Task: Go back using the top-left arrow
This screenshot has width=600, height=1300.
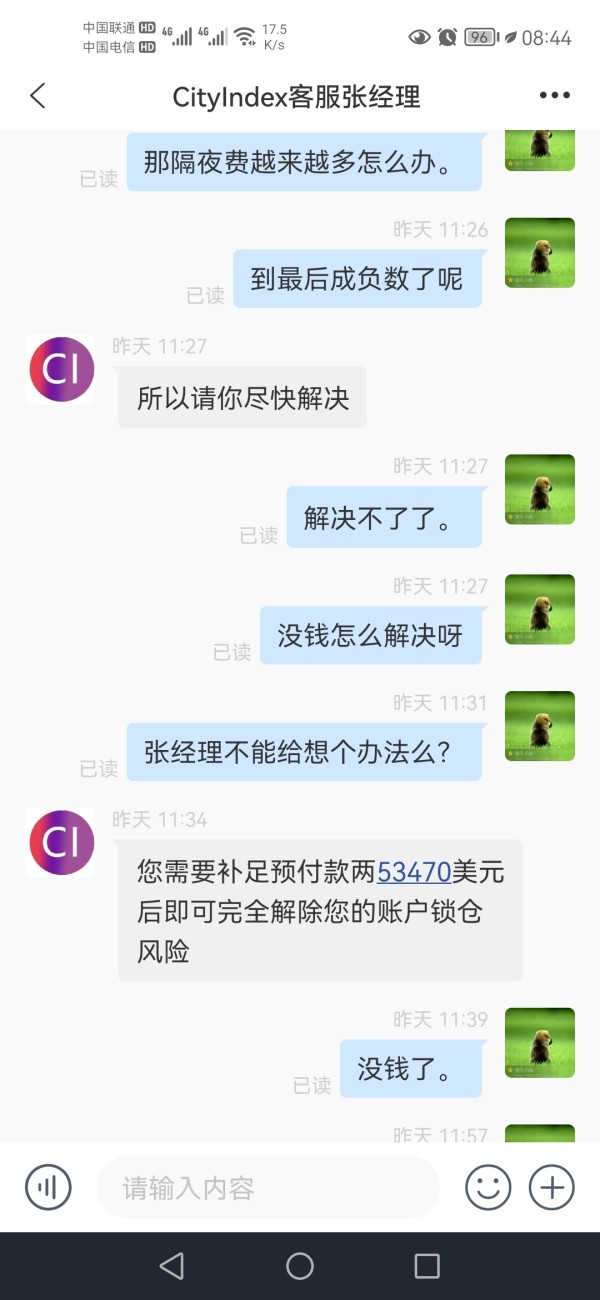Action: point(38,96)
